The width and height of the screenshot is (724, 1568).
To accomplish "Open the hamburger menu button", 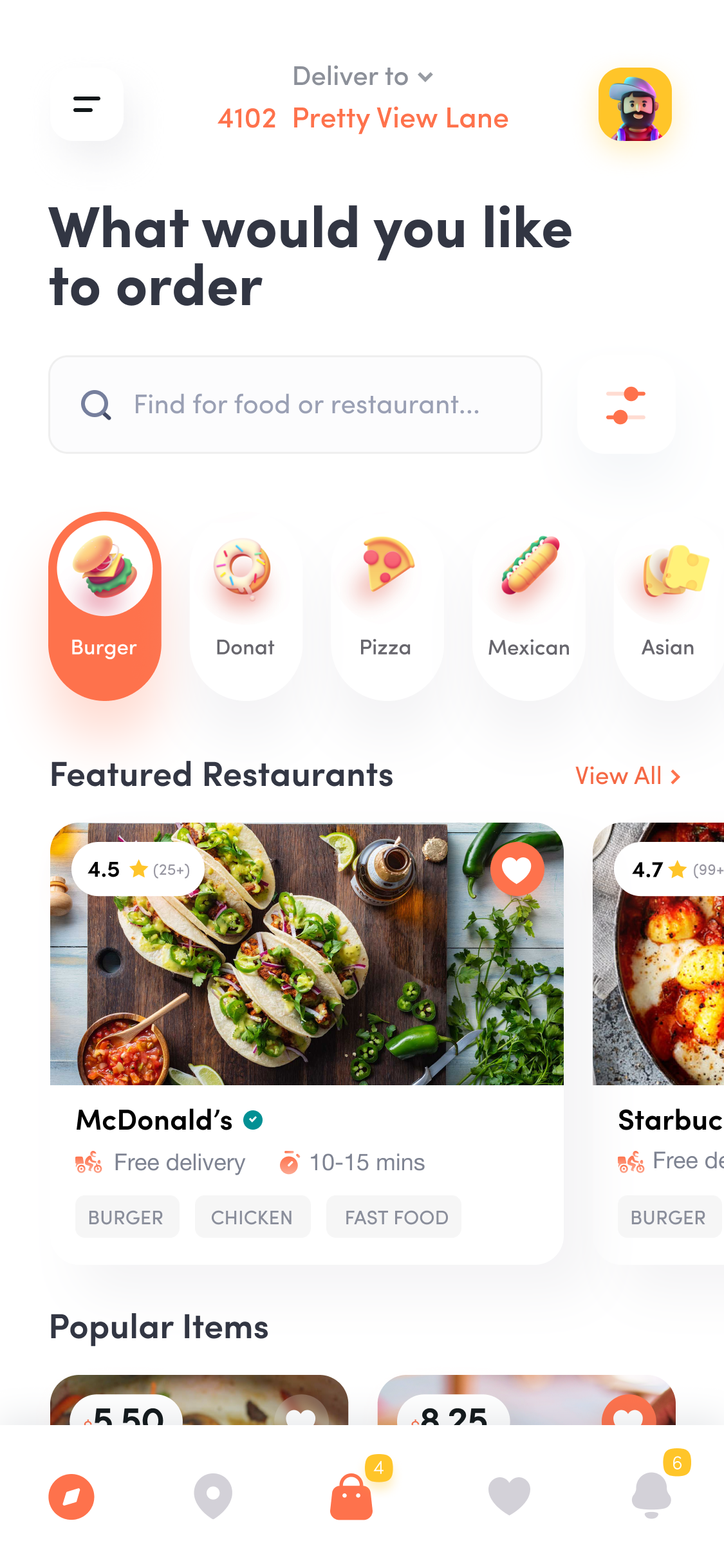I will click(87, 104).
